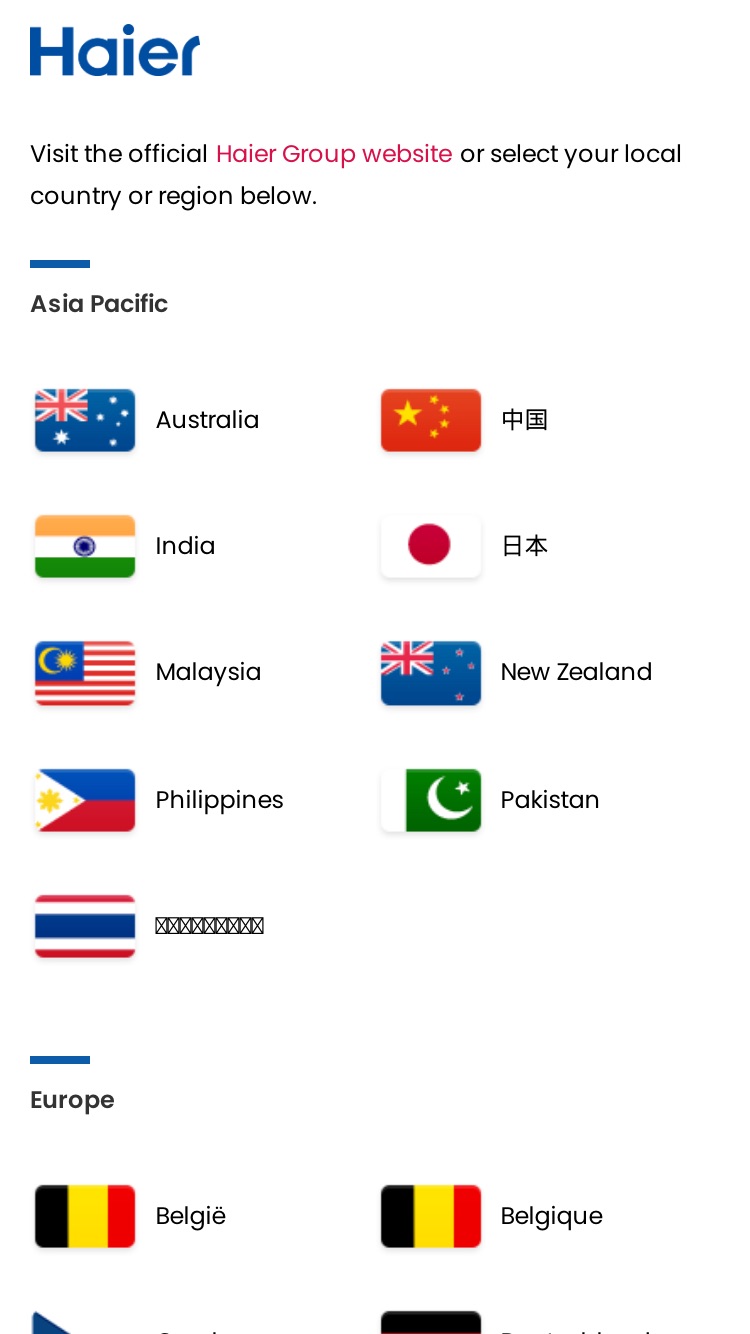Choose Malaysia as your region
Screen dimensions: 750x1334
[148, 672]
